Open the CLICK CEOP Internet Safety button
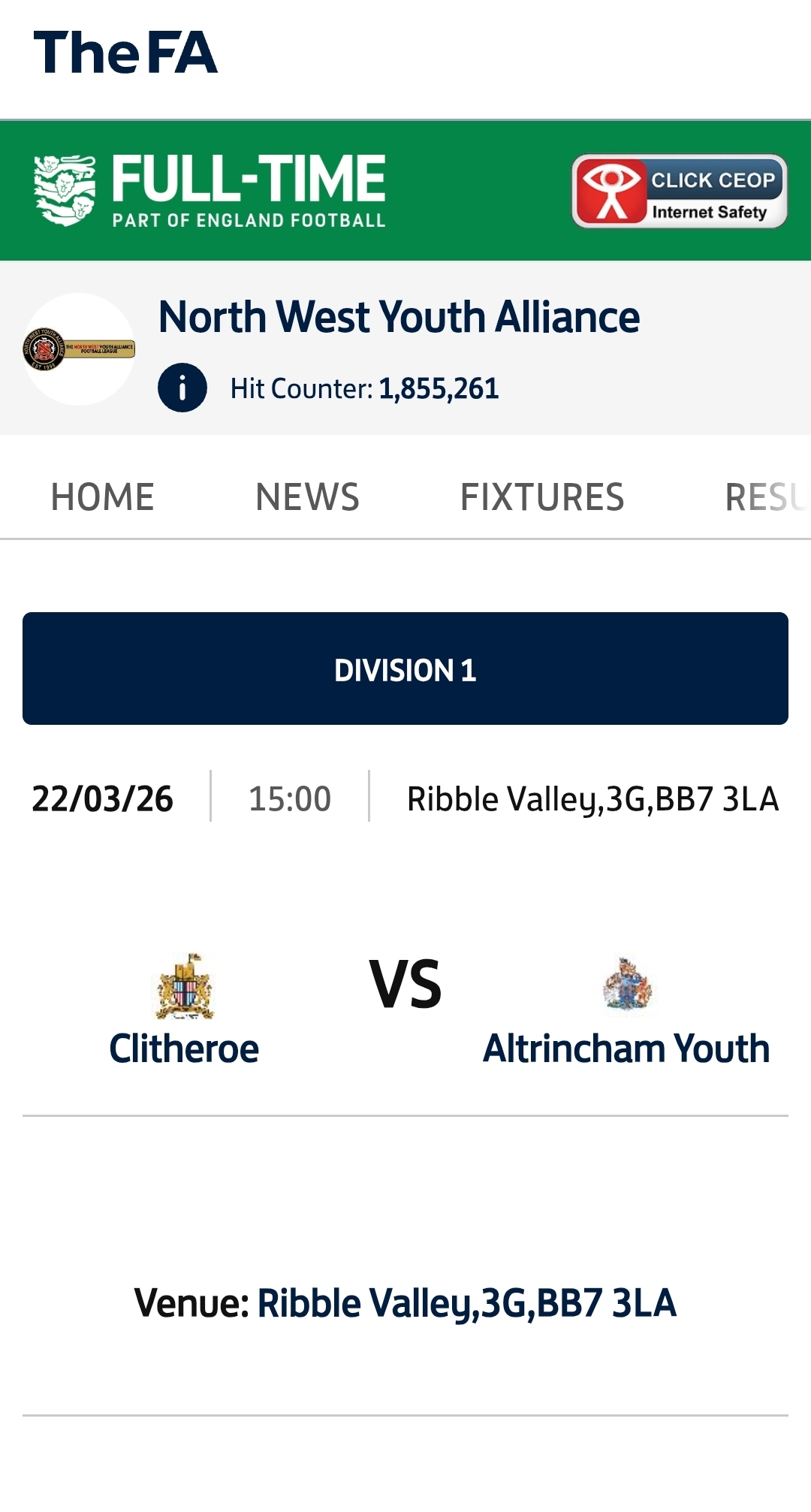The height and width of the screenshot is (1512, 811). [x=679, y=192]
